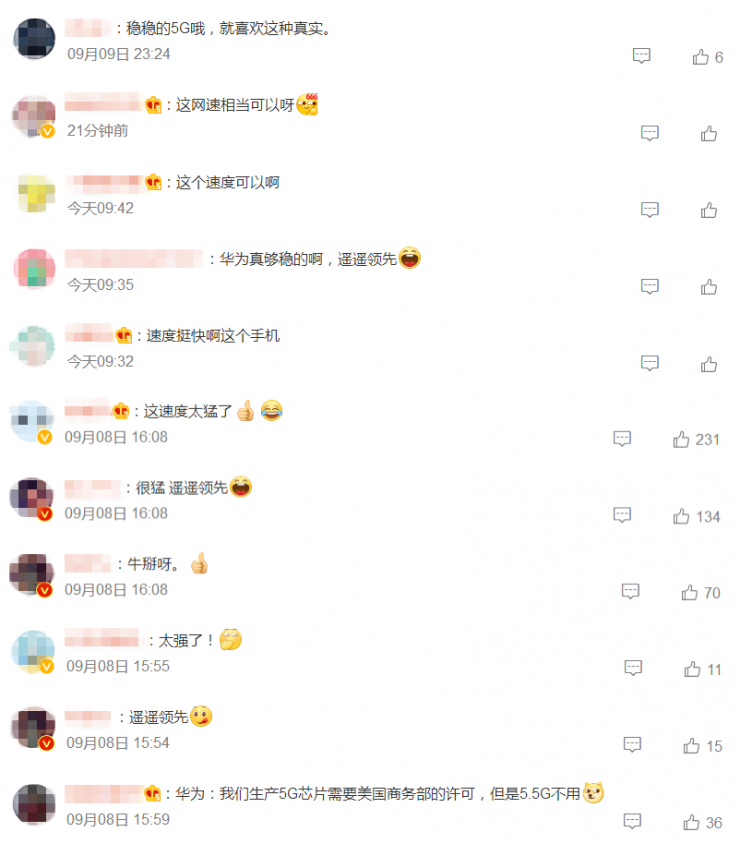
Task: Like the comment "速度挺快啊这个手机"
Action: coord(709,363)
